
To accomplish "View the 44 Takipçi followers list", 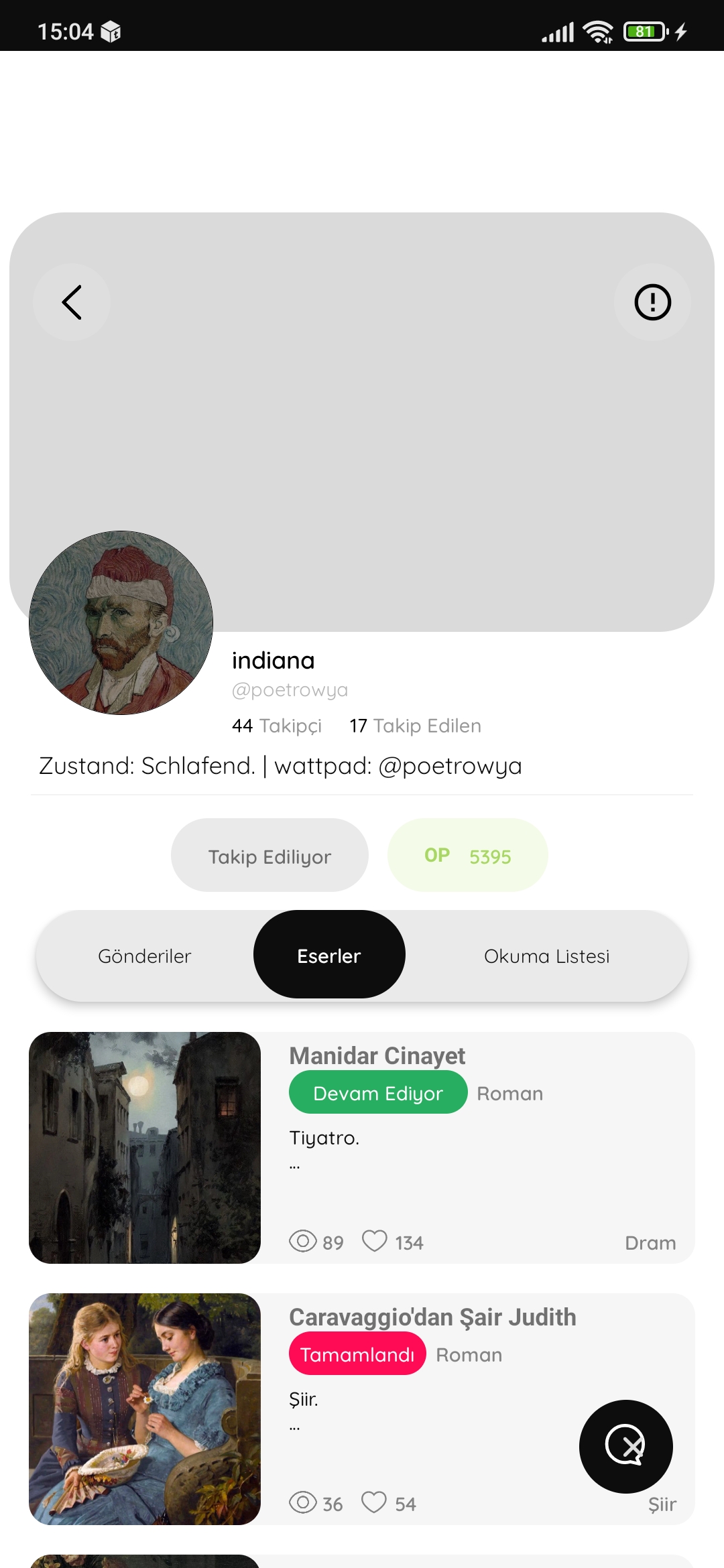I will [277, 726].
